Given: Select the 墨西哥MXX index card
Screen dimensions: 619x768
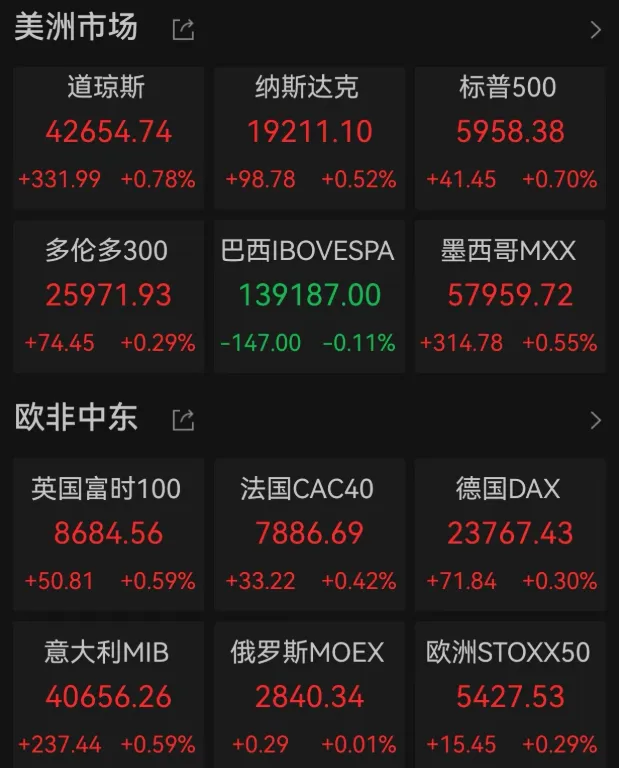Looking at the screenshot, I should 510,297.
